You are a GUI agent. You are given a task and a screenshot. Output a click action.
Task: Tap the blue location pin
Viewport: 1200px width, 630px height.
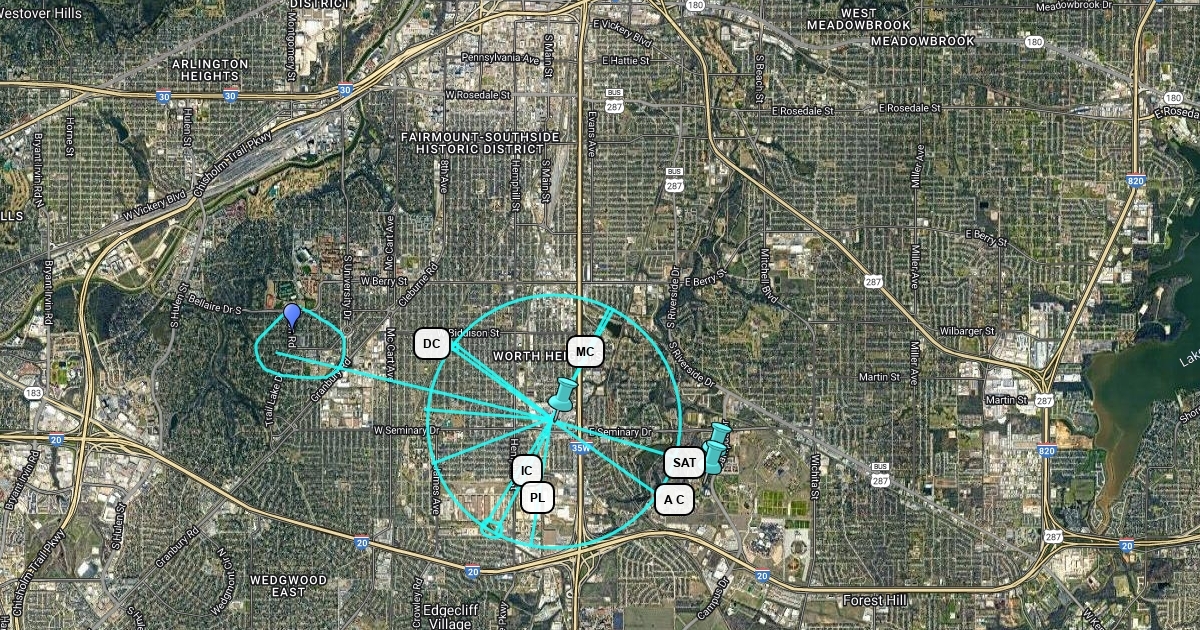pos(292,318)
